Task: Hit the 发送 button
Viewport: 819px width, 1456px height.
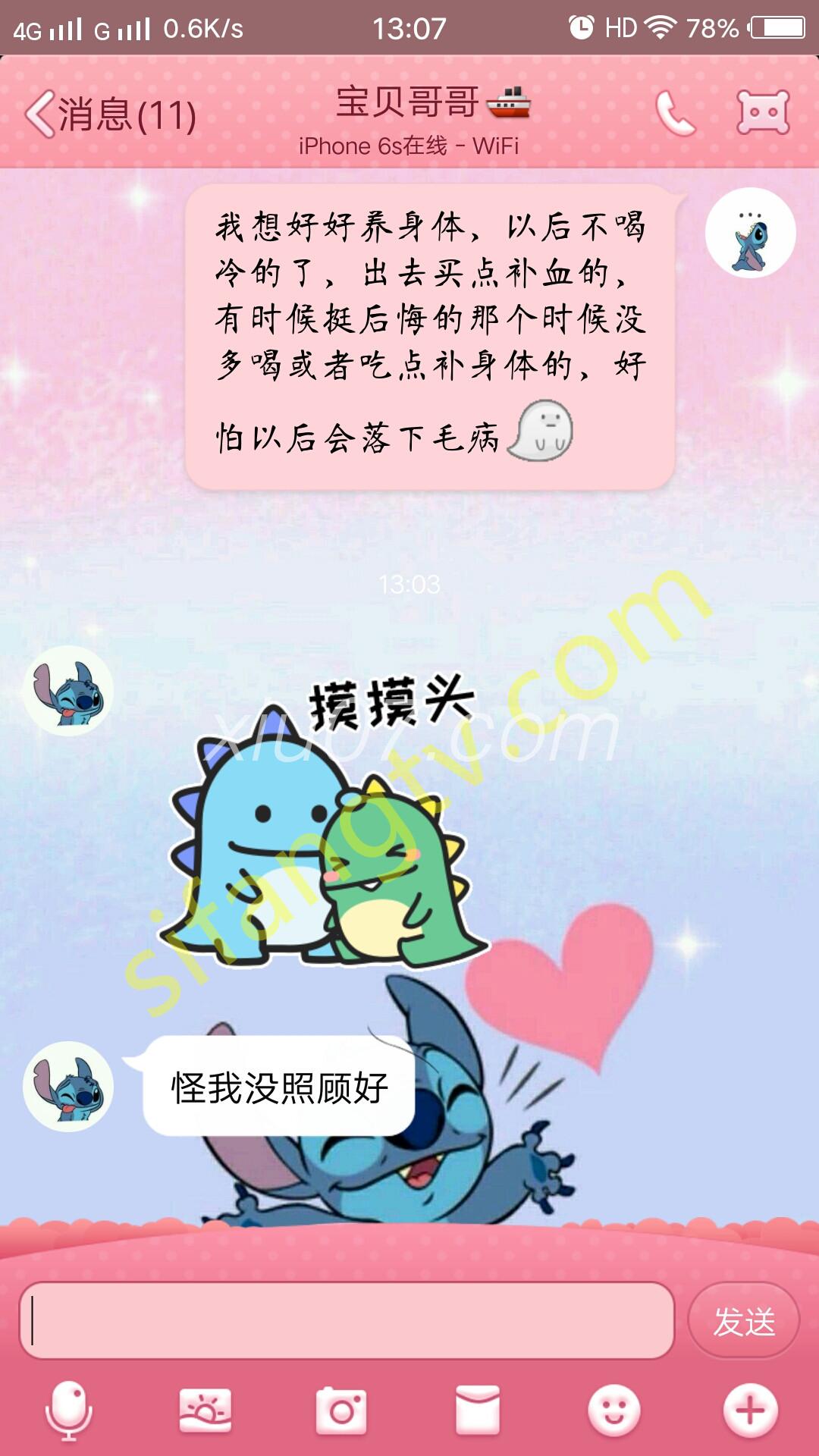Action: click(744, 1321)
